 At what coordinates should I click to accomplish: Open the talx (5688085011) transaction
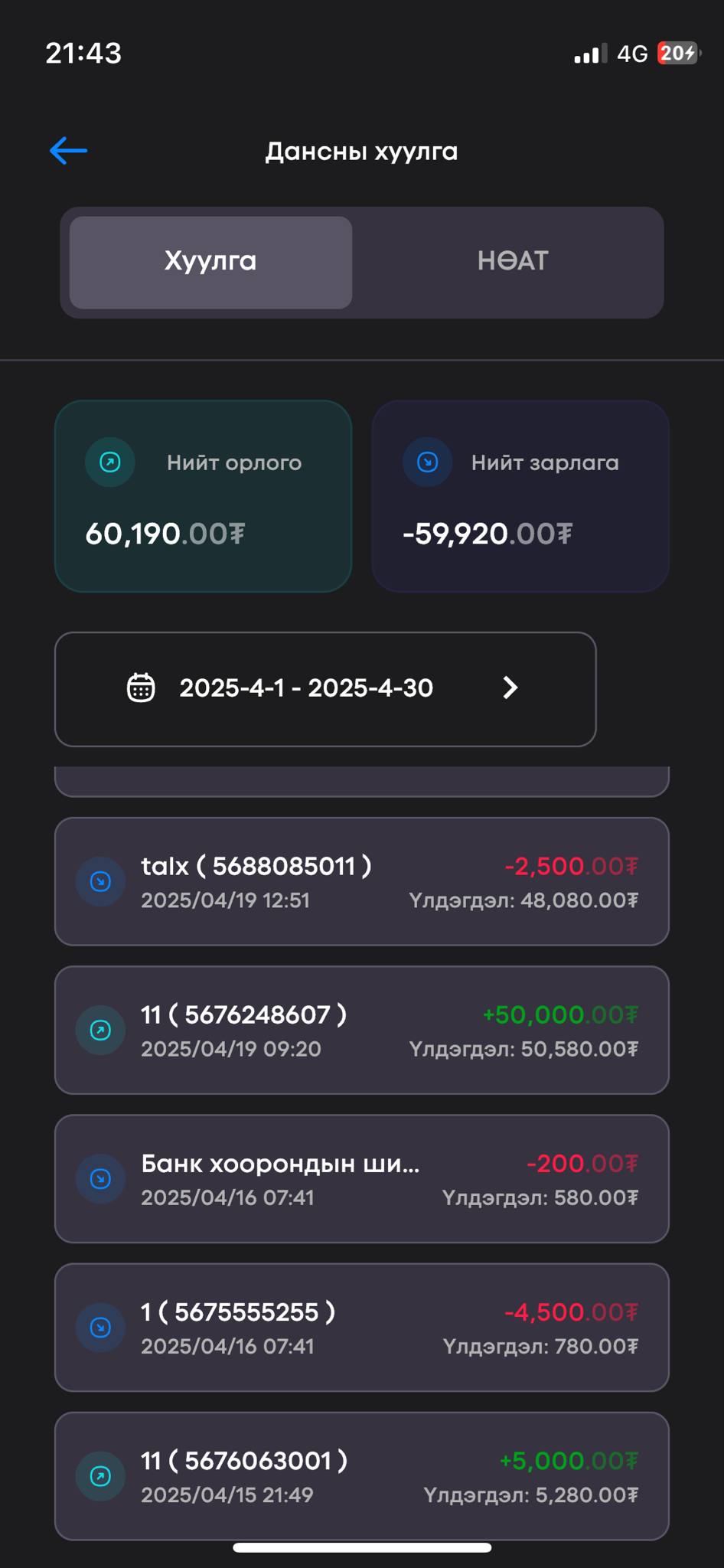pos(361,881)
